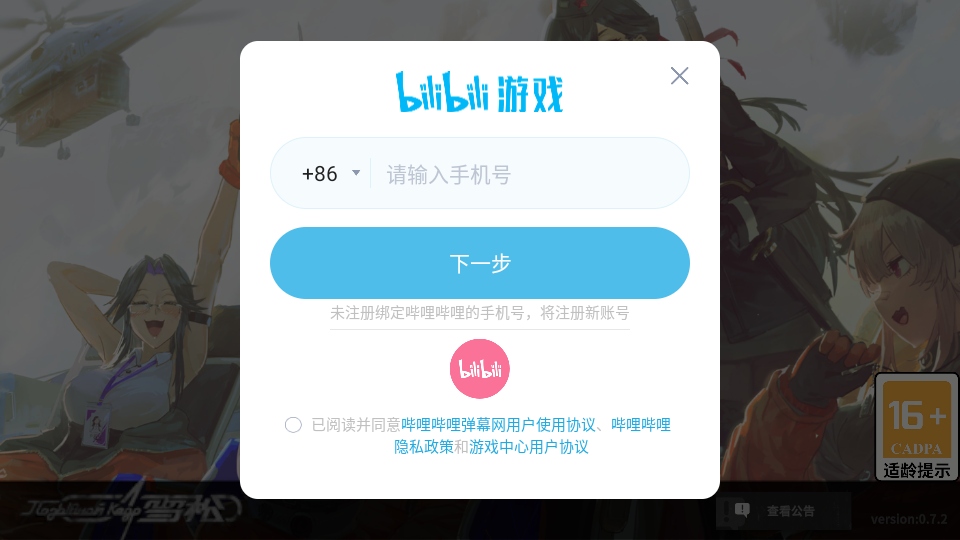Viewport: 960px width, 540px height.
Task: Open the +86 country code dropdown
Action: (330, 174)
